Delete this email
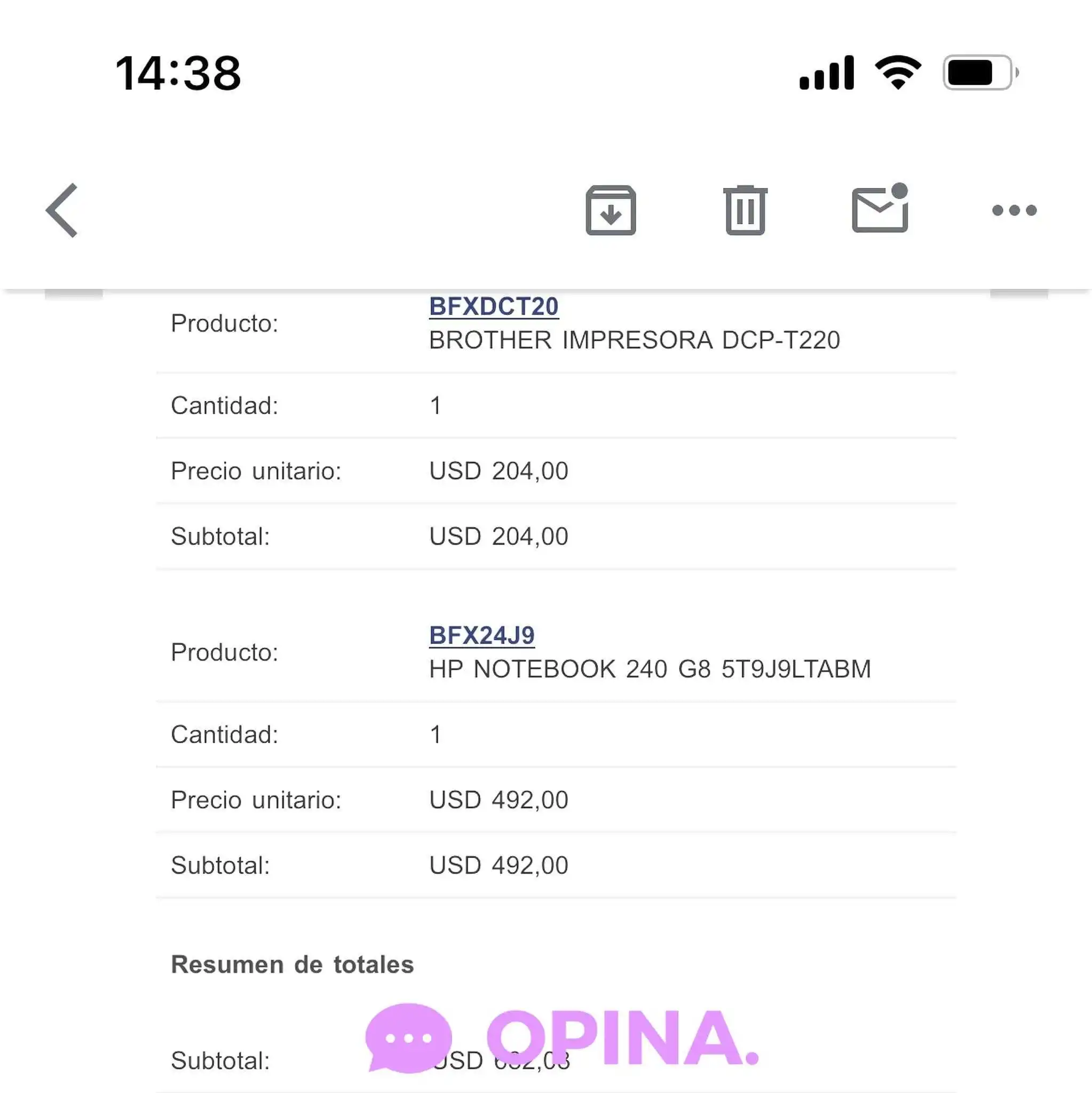The height and width of the screenshot is (1093, 1092). (745, 210)
